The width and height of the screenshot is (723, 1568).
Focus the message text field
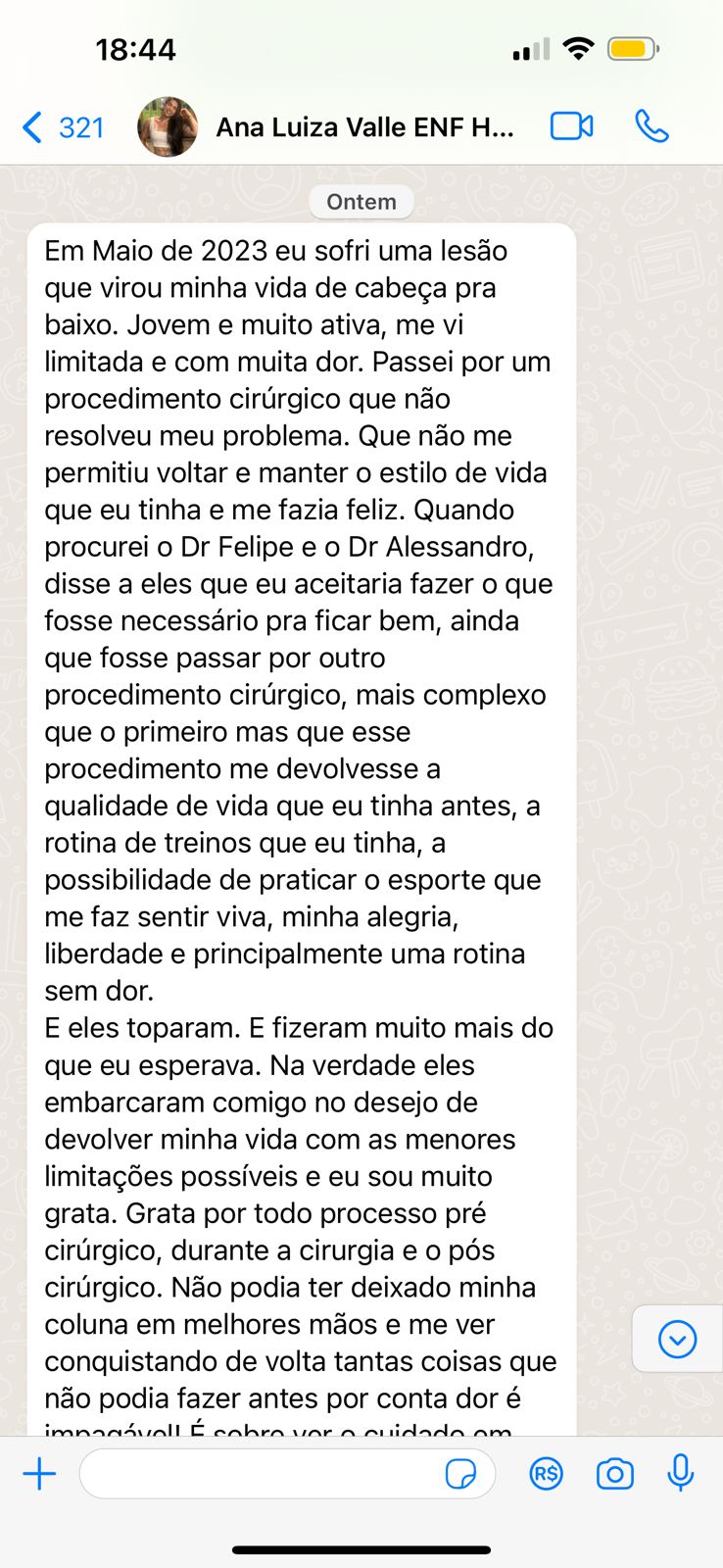point(260,1474)
